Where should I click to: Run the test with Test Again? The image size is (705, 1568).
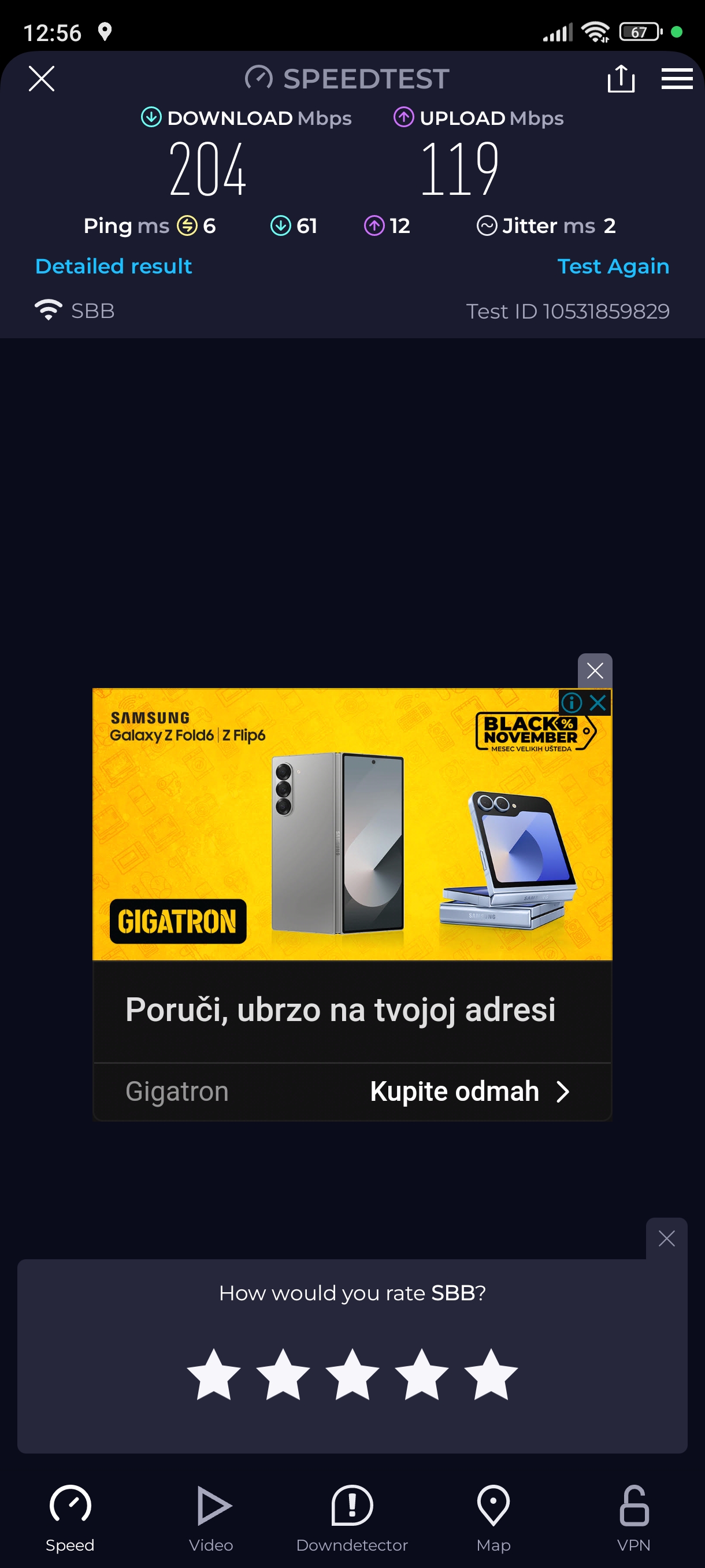[x=613, y=266]
